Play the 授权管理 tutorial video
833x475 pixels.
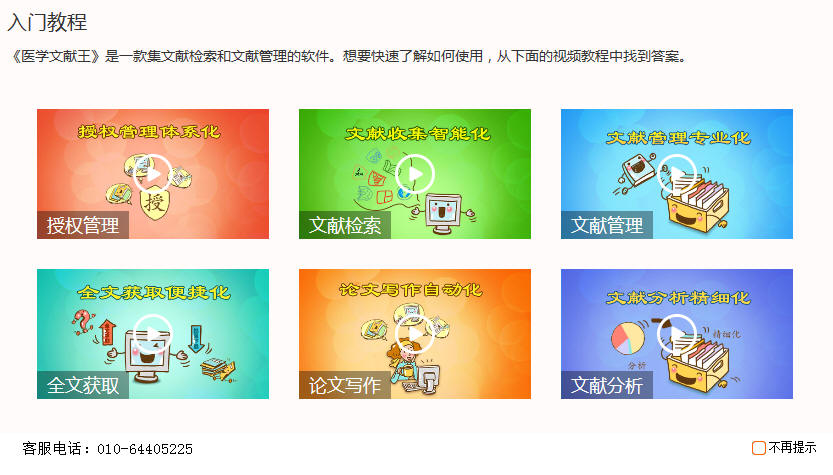click(153, 174)
